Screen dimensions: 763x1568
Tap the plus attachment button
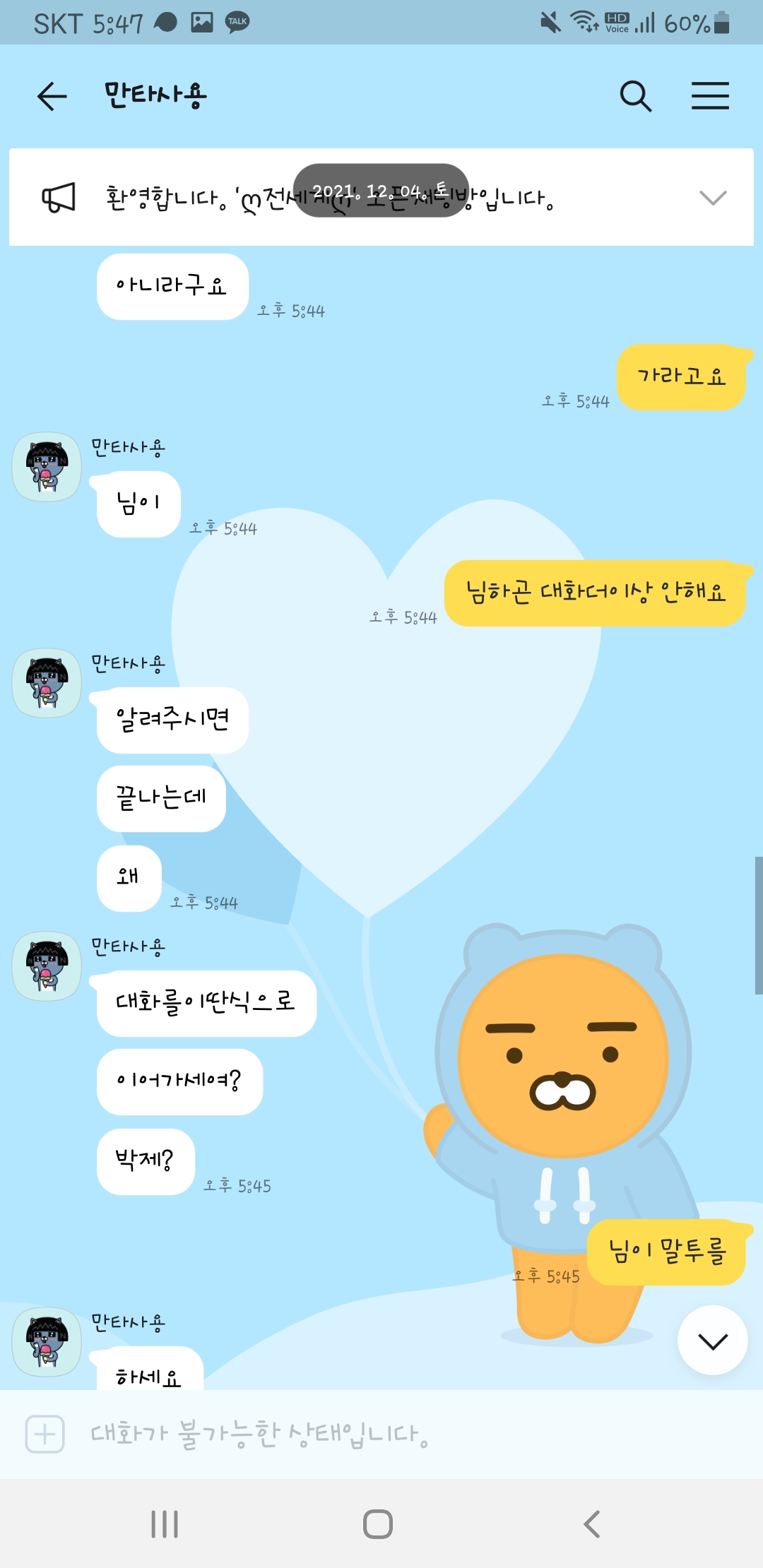click(x=45, y=1435)
